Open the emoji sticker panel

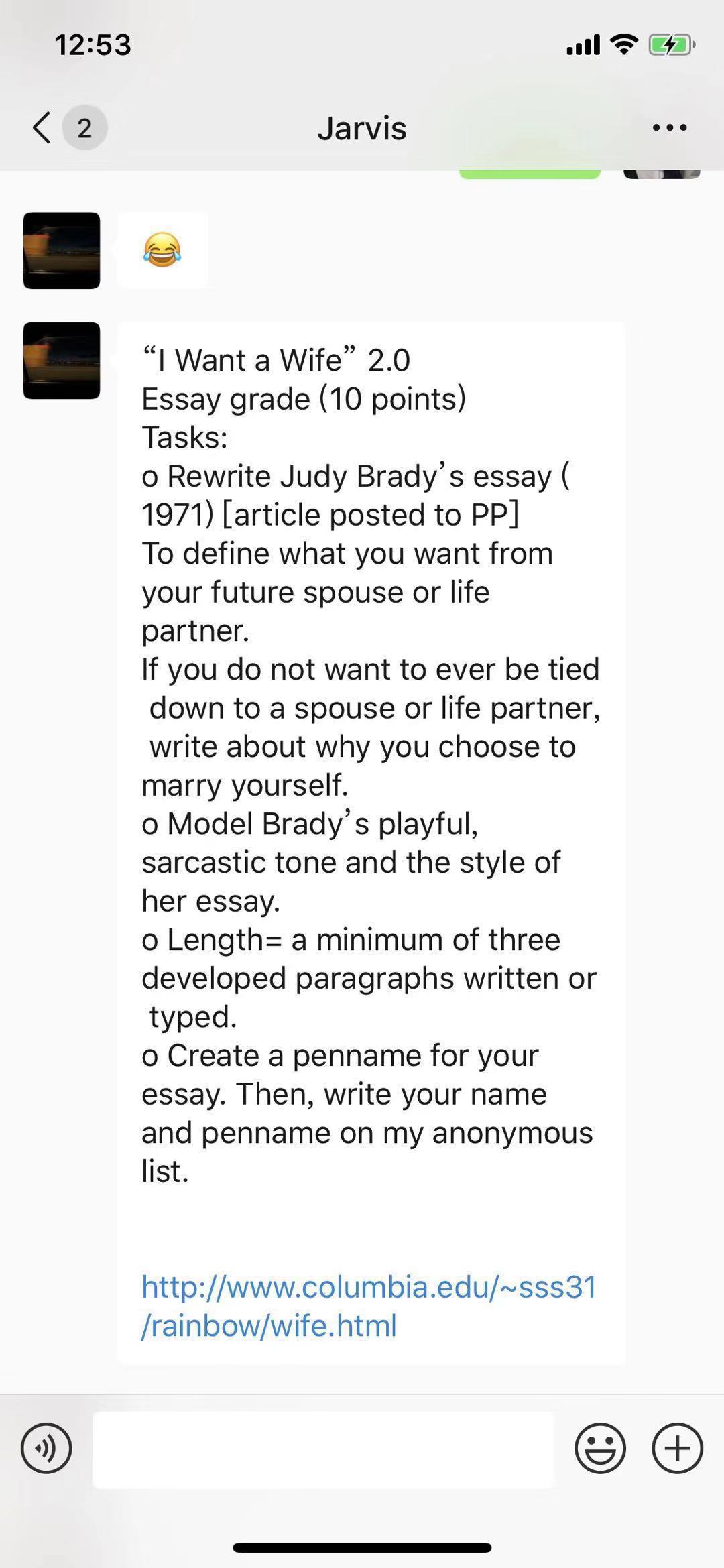(x=600, y=1448)
